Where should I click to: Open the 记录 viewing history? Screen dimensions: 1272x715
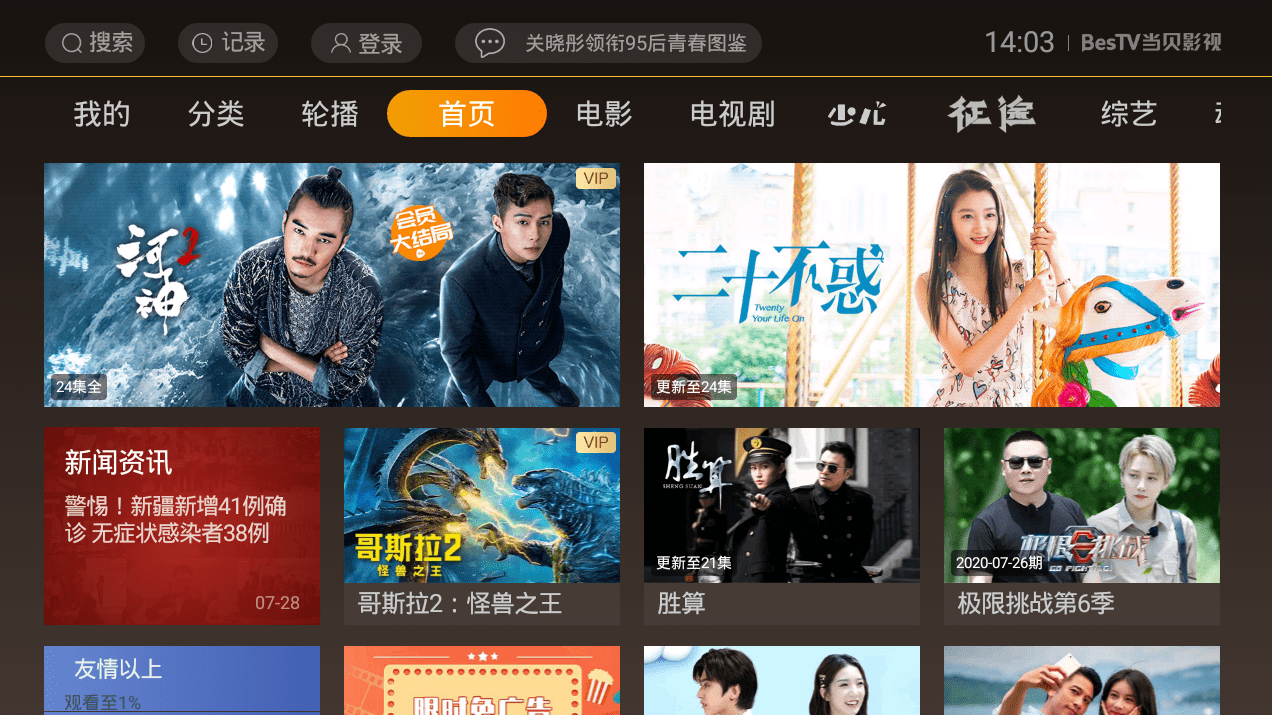[228, 43]
